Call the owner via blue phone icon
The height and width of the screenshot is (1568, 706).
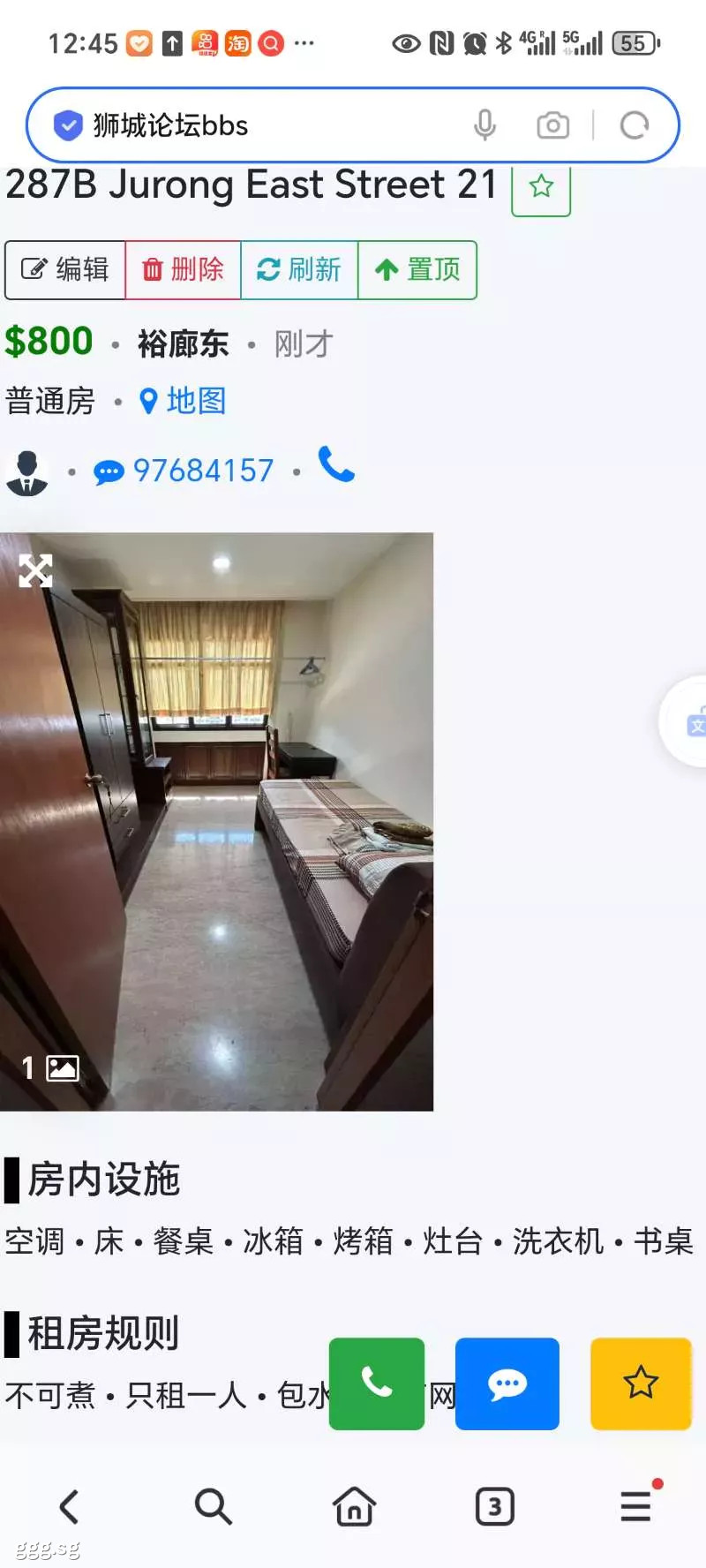coord(336,464)
